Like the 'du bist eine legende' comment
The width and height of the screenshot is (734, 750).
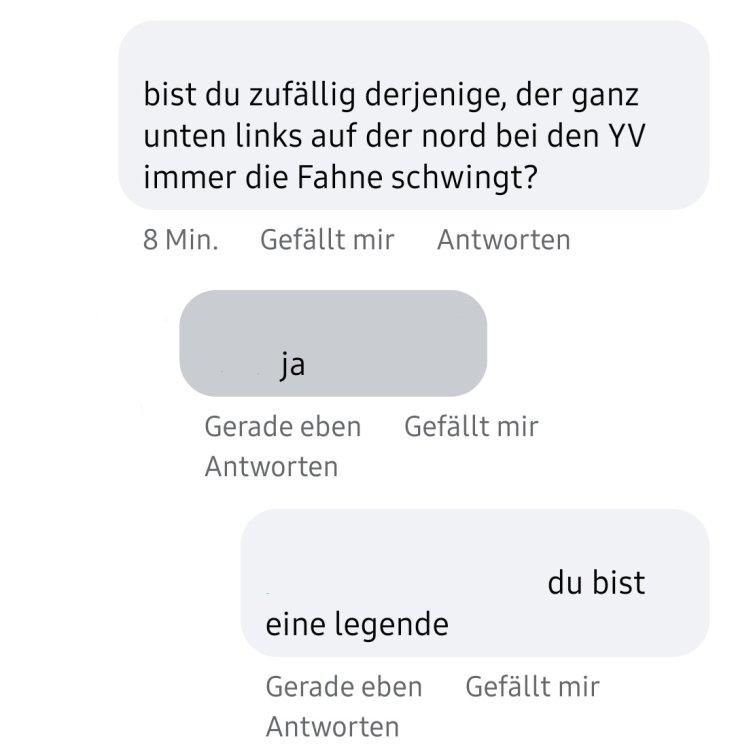(532, 687)
